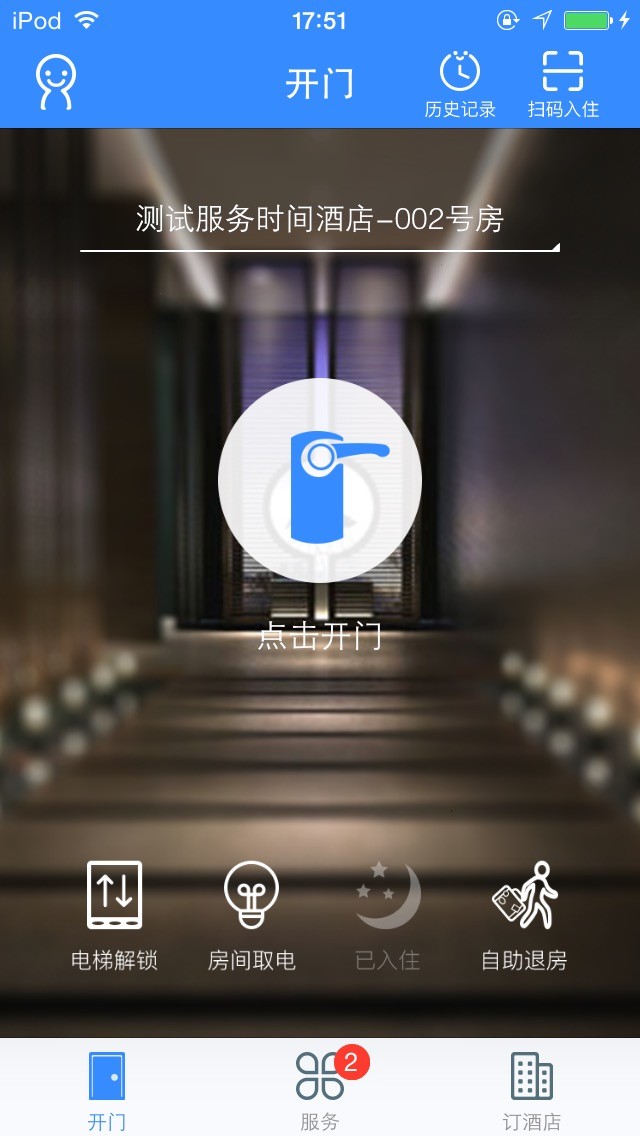Open the 订酒店 tab
Image resolution: width=640 pixels, height=1136 pixels.
531,1089
